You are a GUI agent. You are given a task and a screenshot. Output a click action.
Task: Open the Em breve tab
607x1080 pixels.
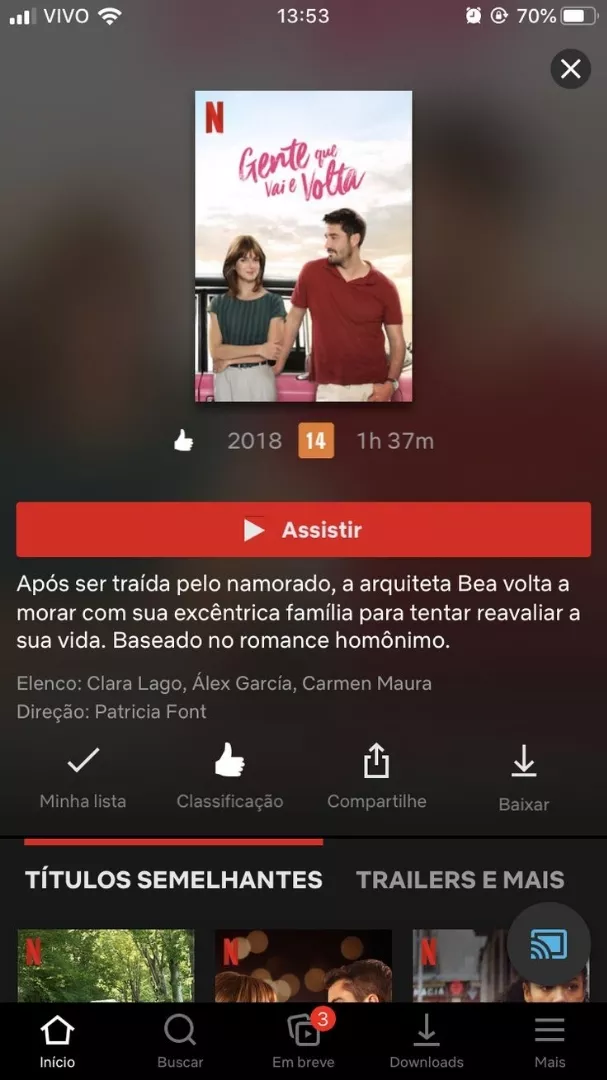303,1041
